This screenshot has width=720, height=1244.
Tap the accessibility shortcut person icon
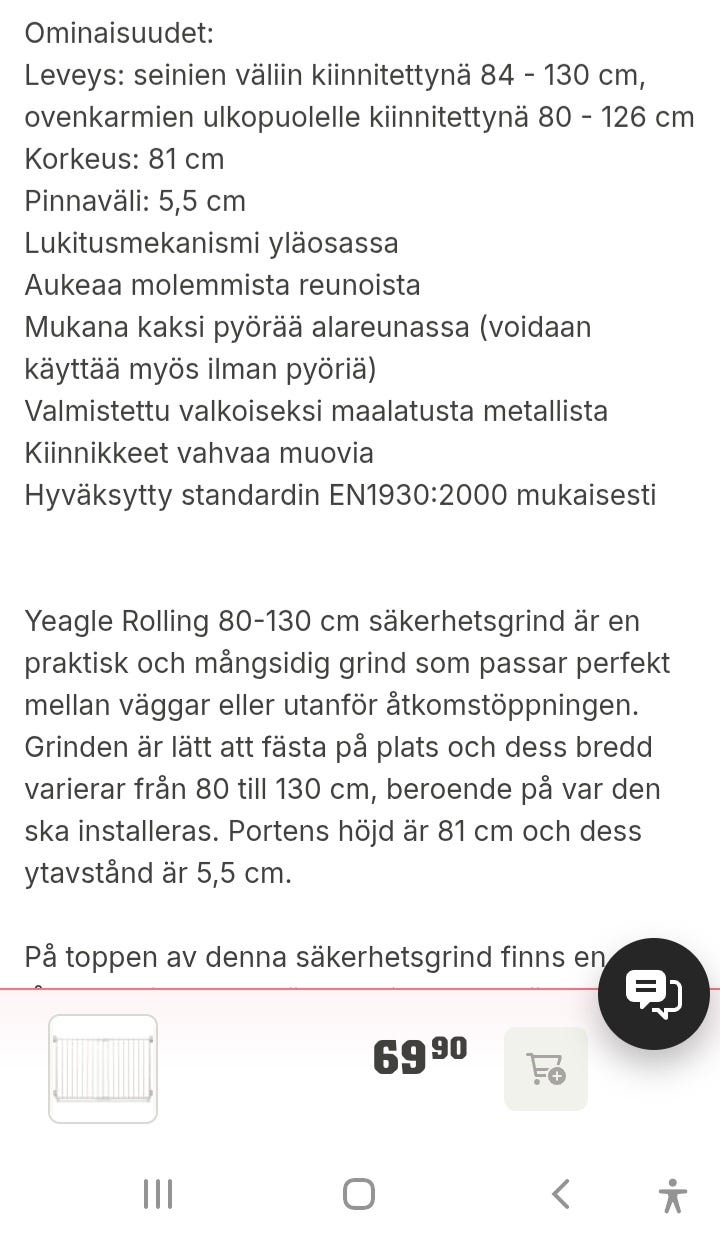[673, 1193]
